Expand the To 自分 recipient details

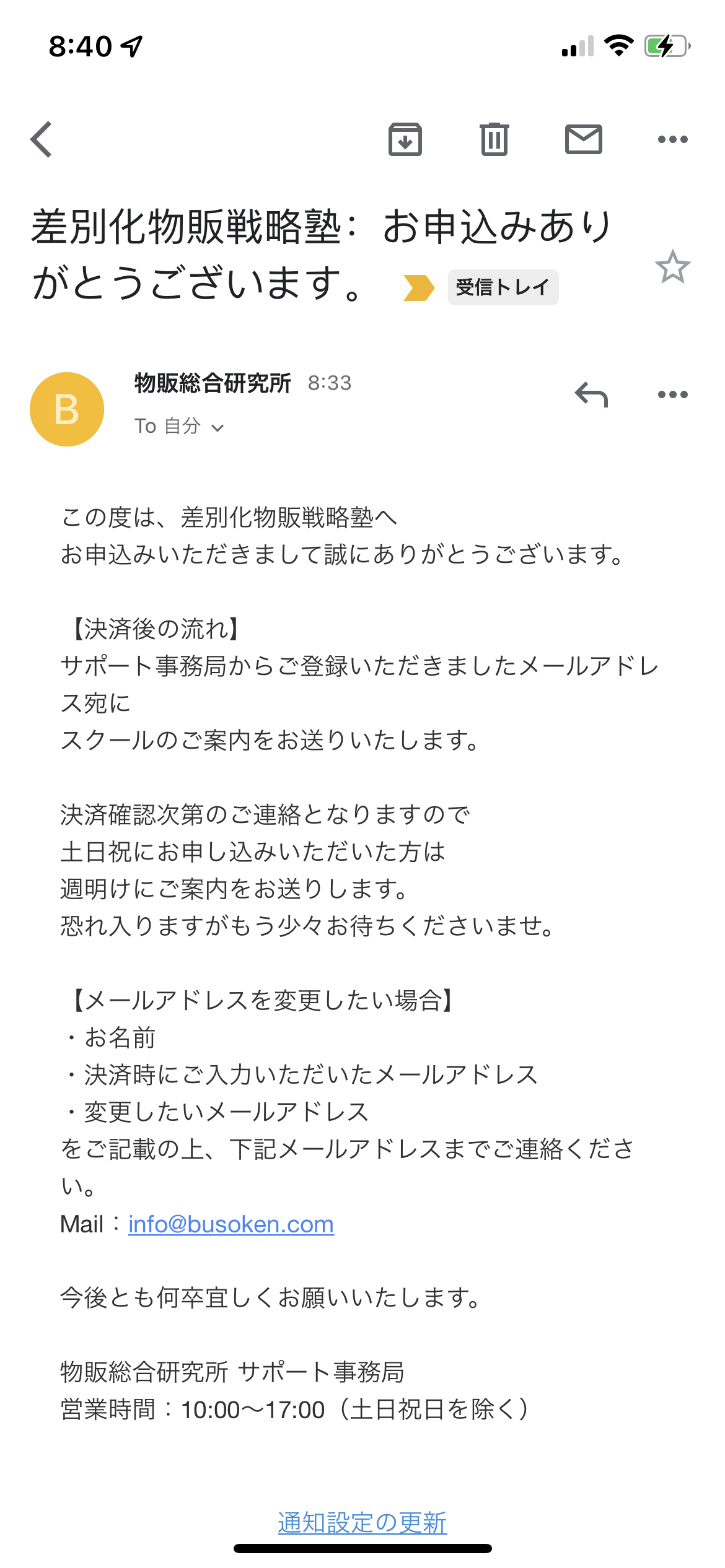(x=179, y=426)
